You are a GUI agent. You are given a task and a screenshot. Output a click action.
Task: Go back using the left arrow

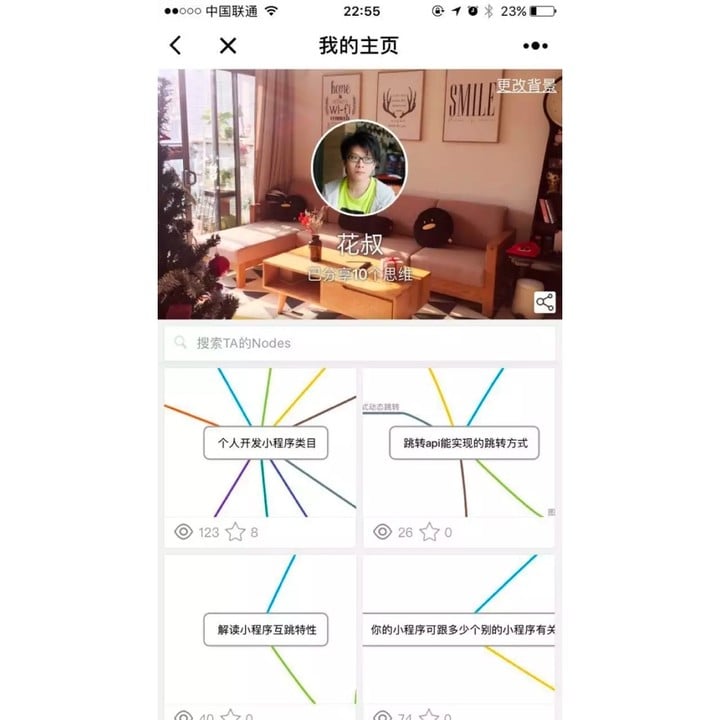pos(176,45)
